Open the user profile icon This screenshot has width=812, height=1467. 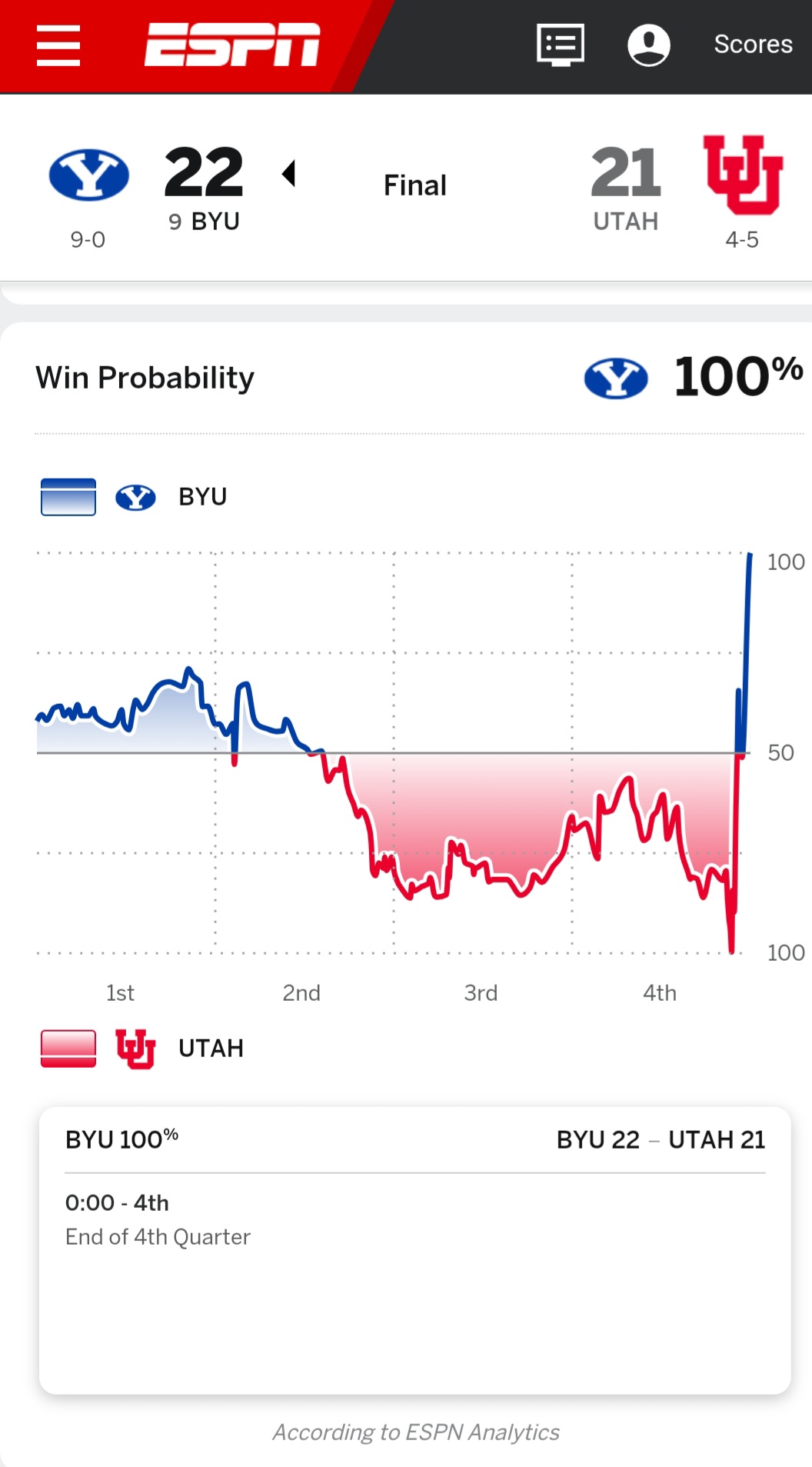click(649, 45)
